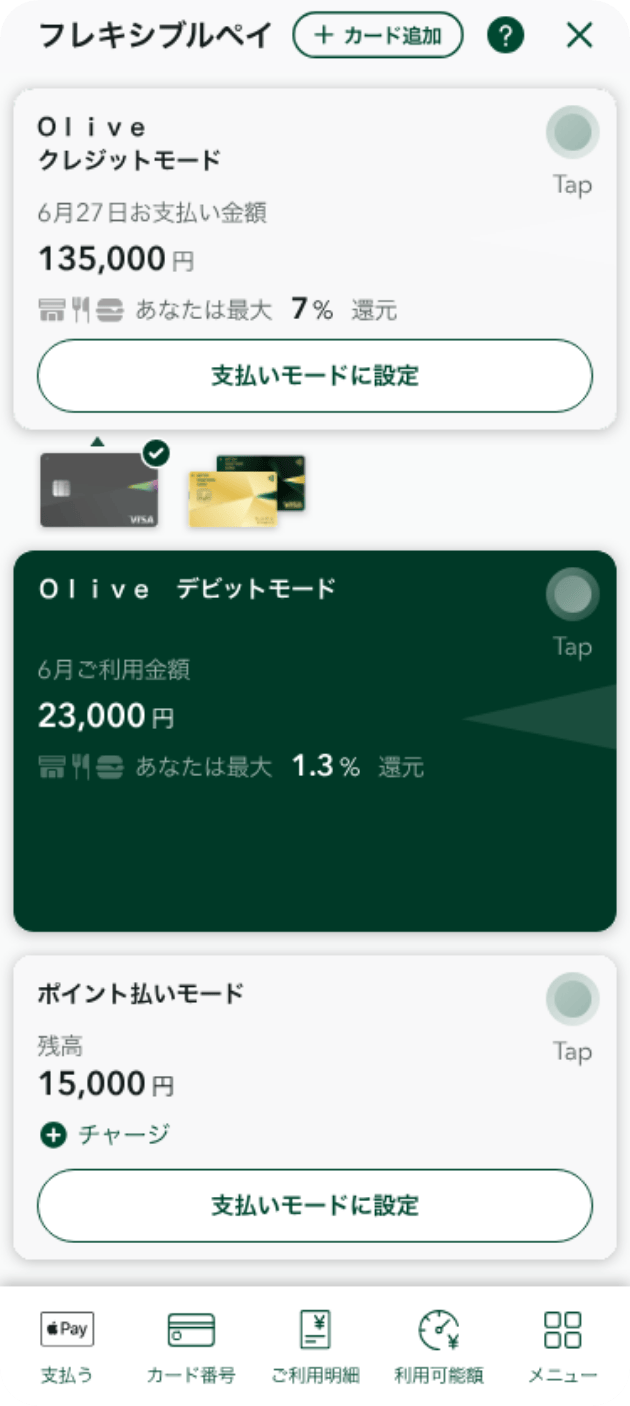Select the gold card pair thumbnail
Viewport: 630px width, 1406px height.
click(x=247, y=490)
